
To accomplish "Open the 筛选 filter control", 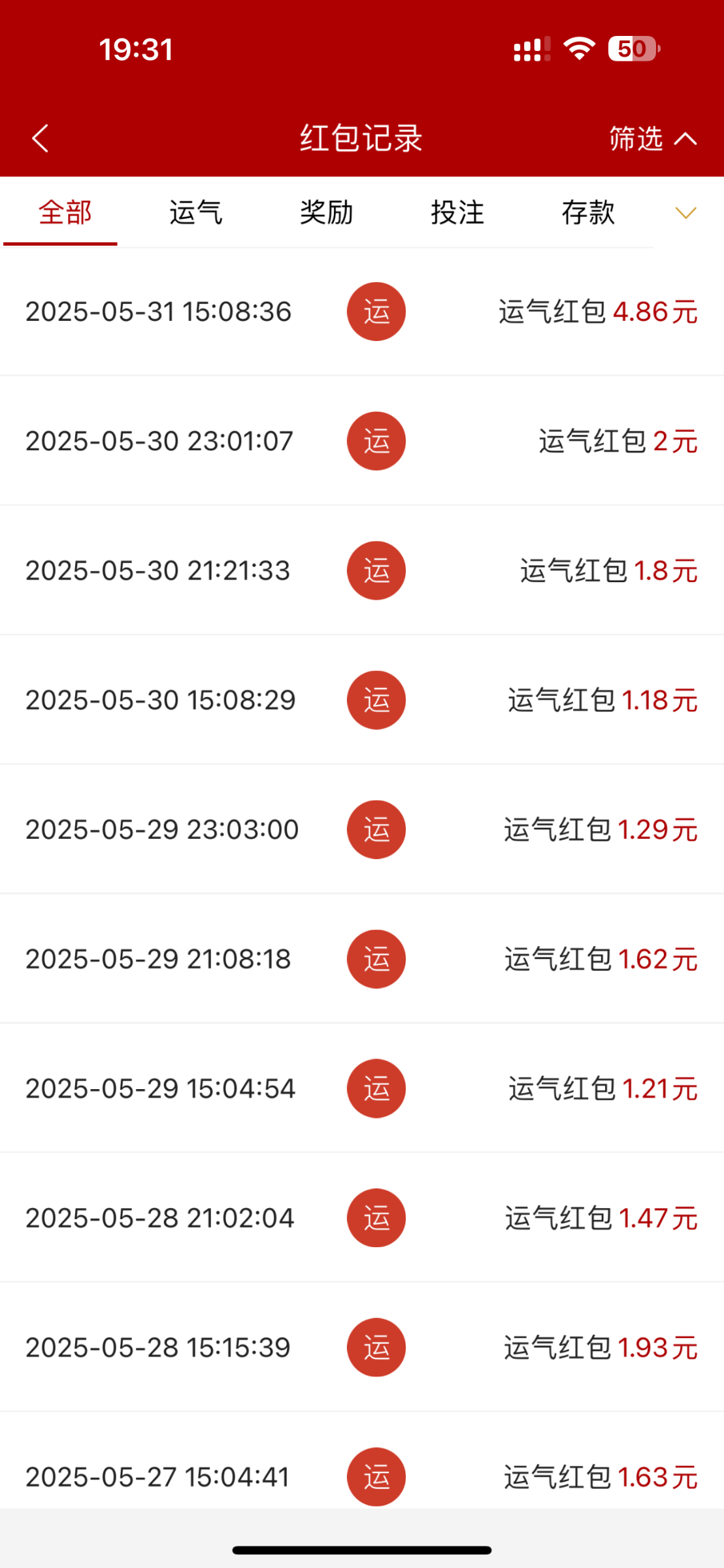I will [652, 139].
